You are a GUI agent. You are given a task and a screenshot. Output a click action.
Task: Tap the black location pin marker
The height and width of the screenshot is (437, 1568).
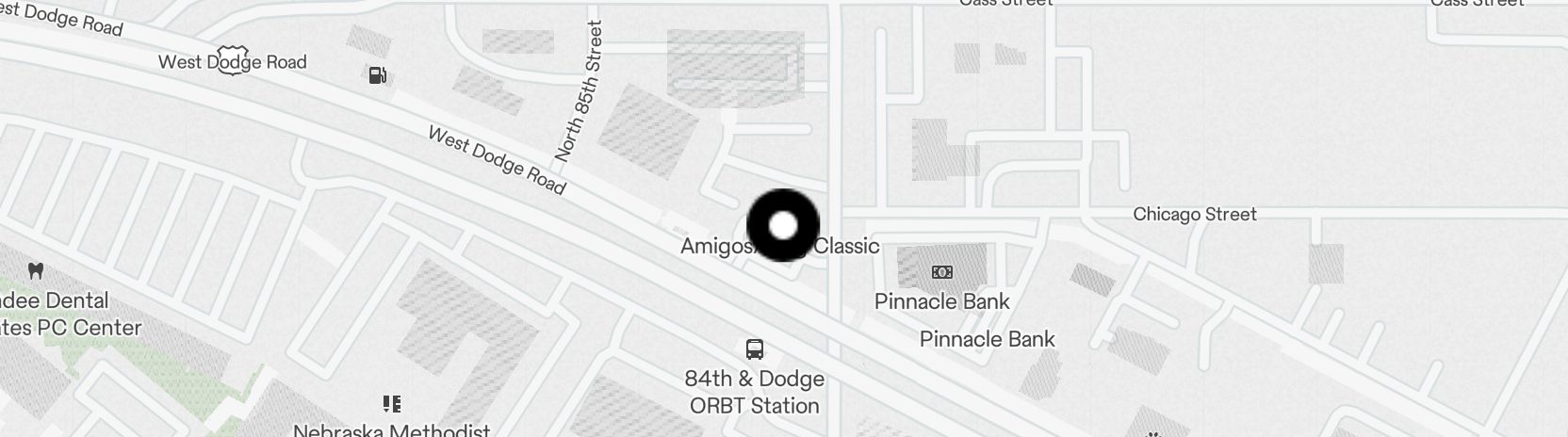[783, 226]
